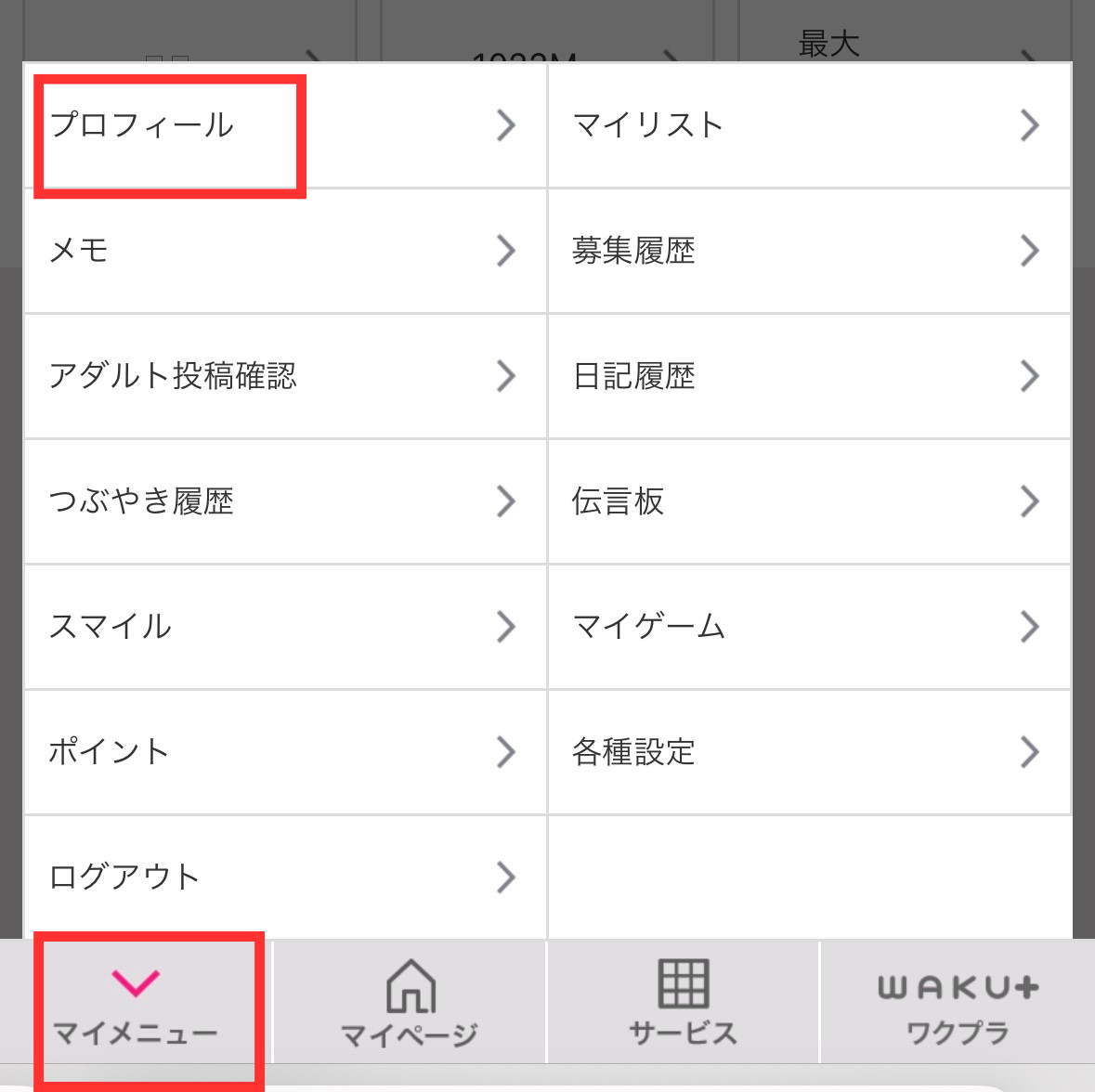
Task: Collapse the マイメニュー tab
Action: click(136, 1005)
